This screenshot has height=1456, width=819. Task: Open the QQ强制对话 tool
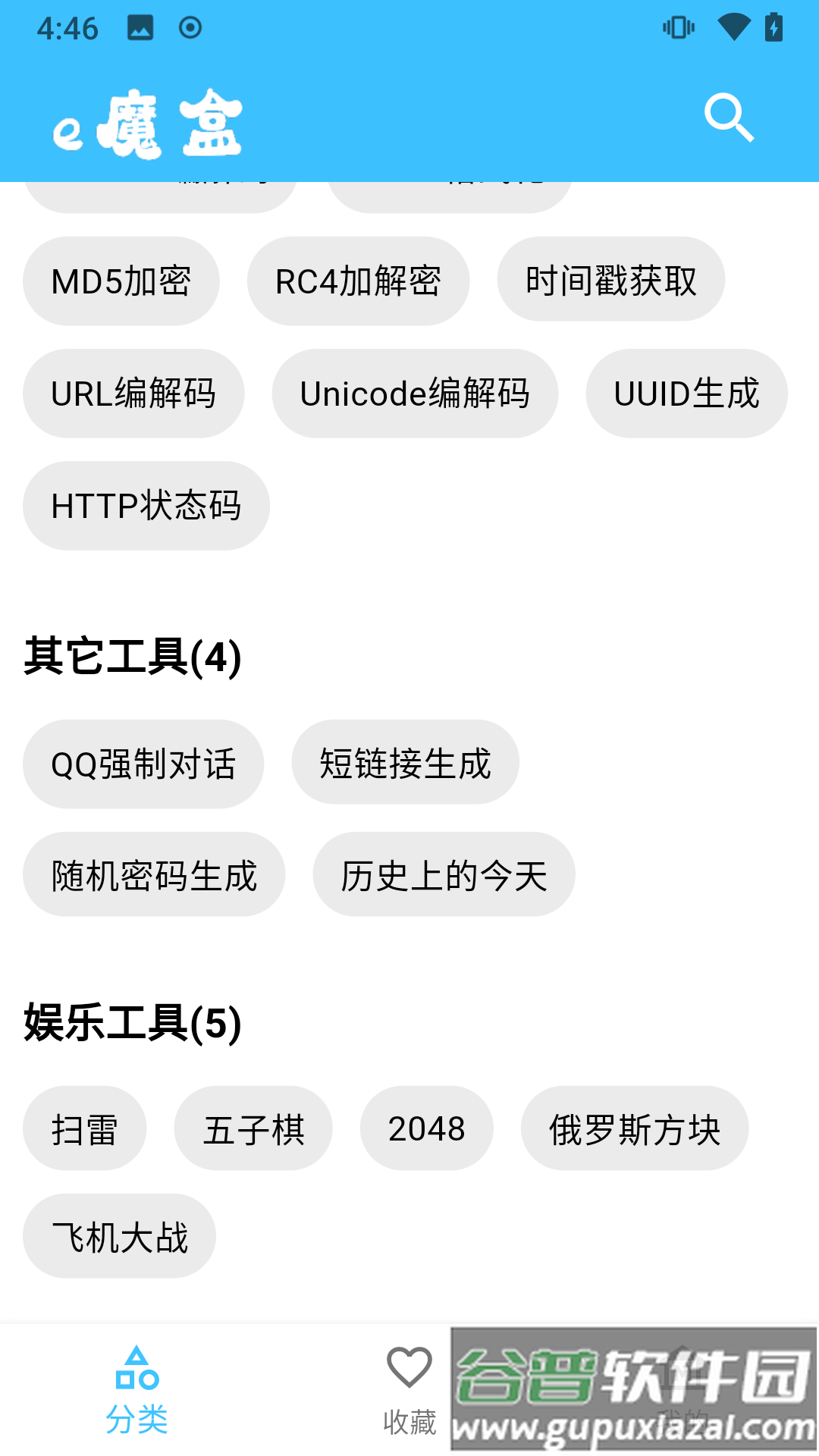pyautogui.click(x=143, y=764)
